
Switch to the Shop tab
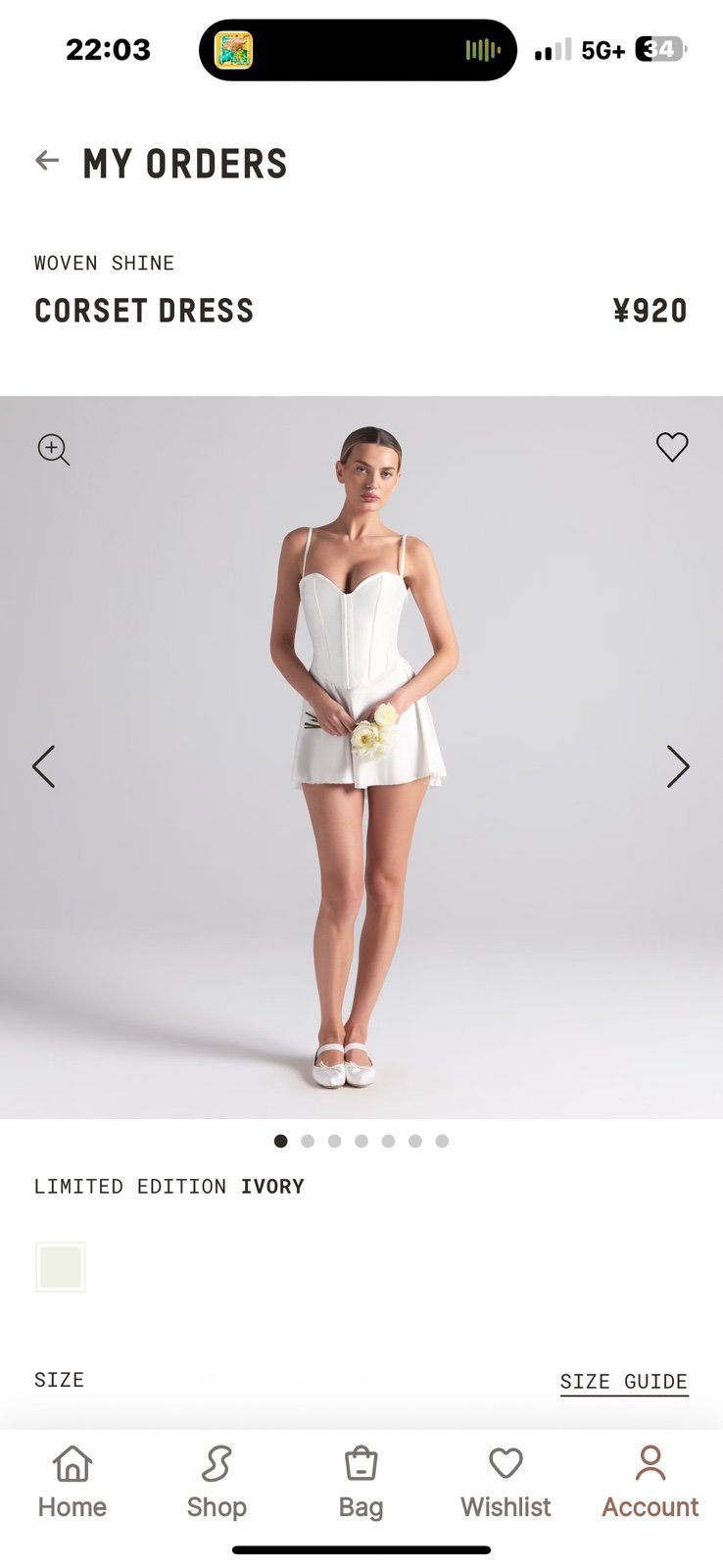(217, 1483)
